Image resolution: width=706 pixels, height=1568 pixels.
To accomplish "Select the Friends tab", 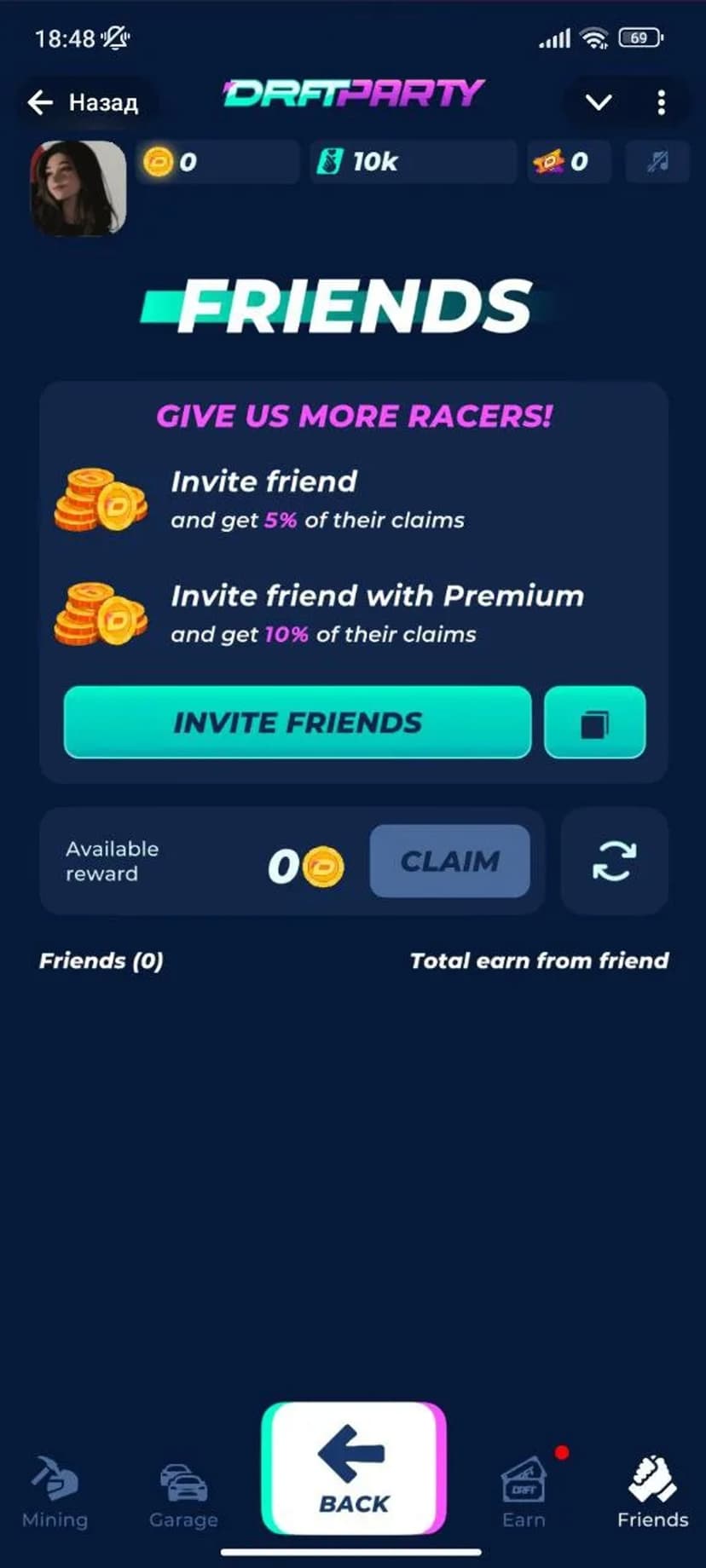I will (652, 1493).
